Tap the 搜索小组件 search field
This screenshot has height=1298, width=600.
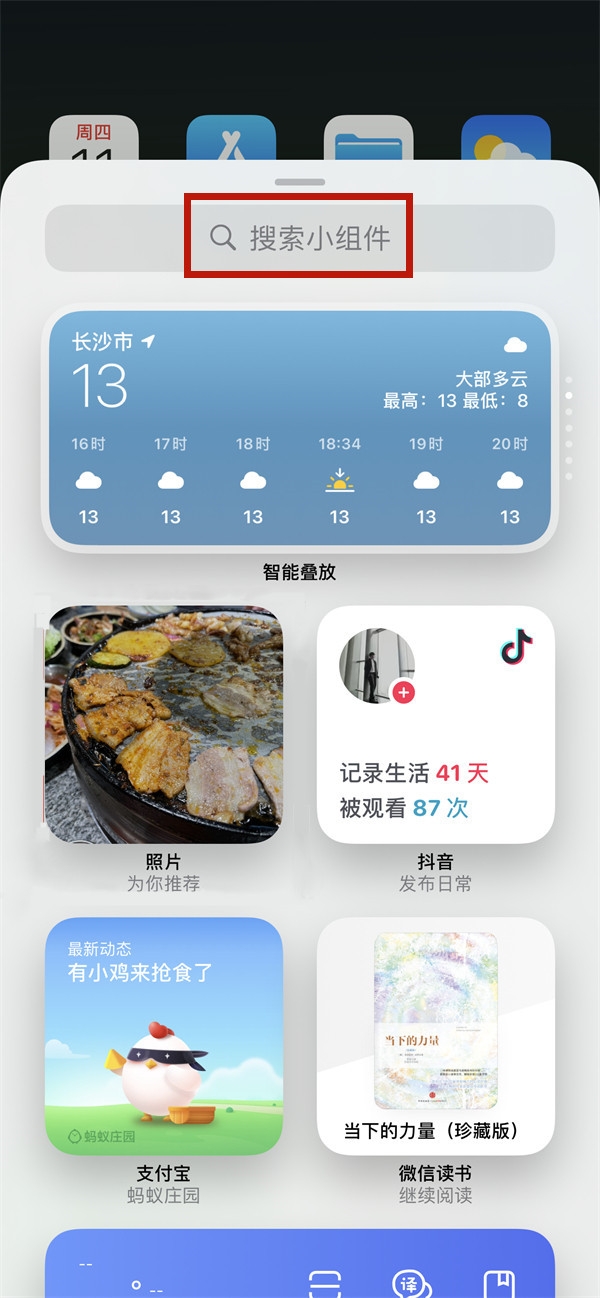[299, 238]
